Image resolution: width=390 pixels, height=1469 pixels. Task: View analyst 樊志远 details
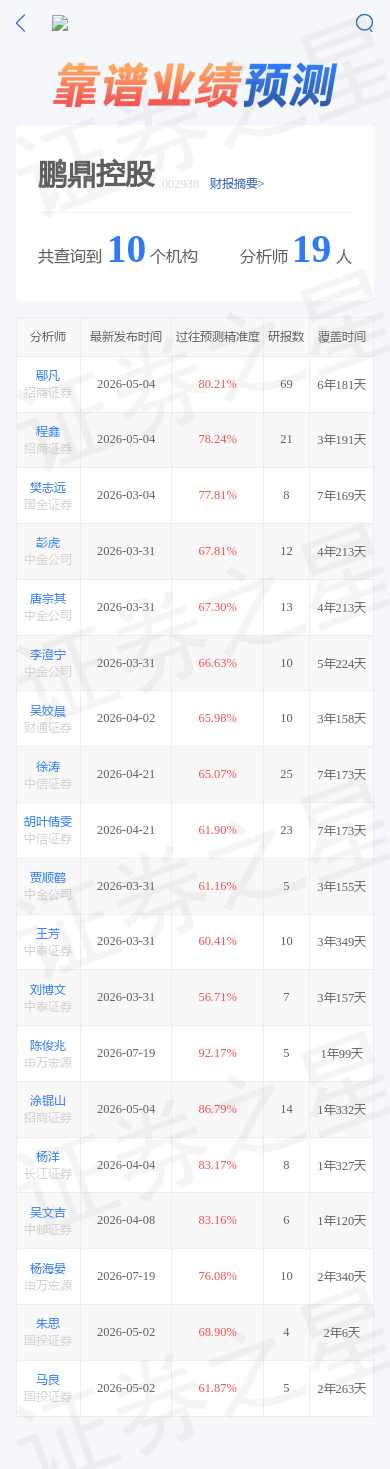point(48,487)
